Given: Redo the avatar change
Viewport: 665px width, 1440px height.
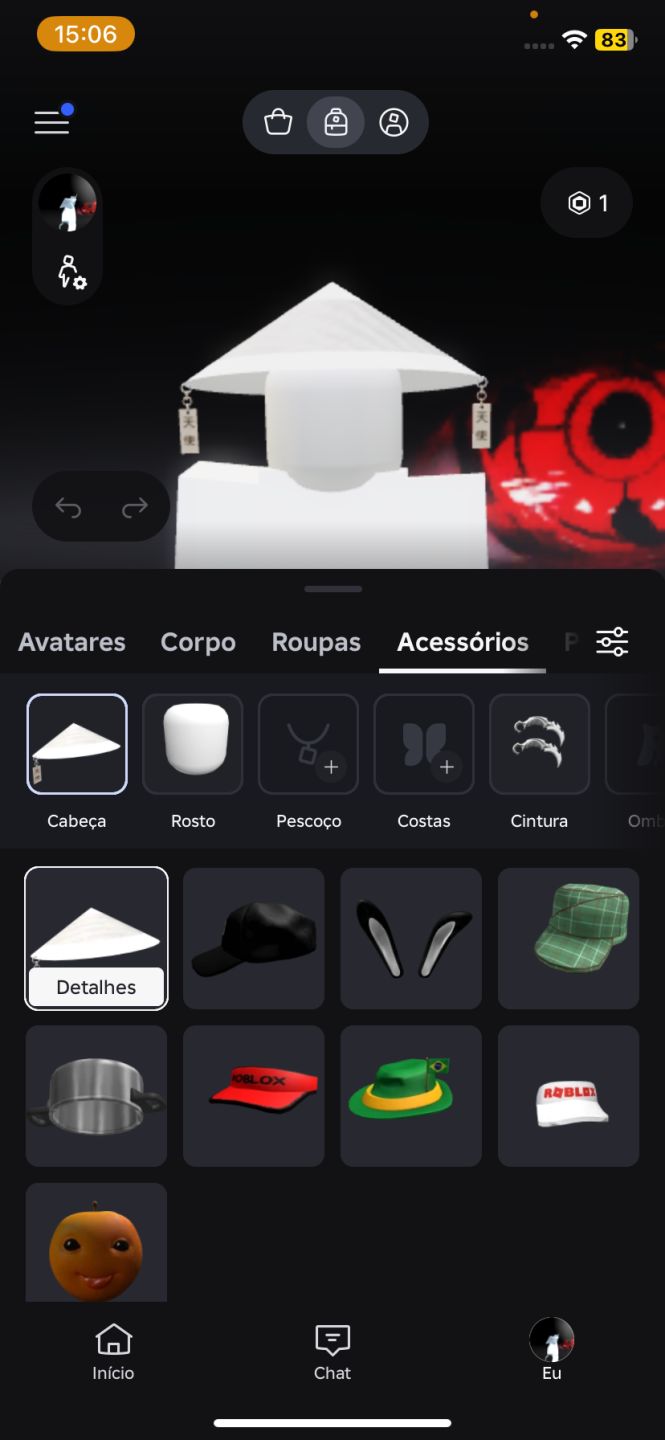Looking at the screenshot, I should (134, 508).
